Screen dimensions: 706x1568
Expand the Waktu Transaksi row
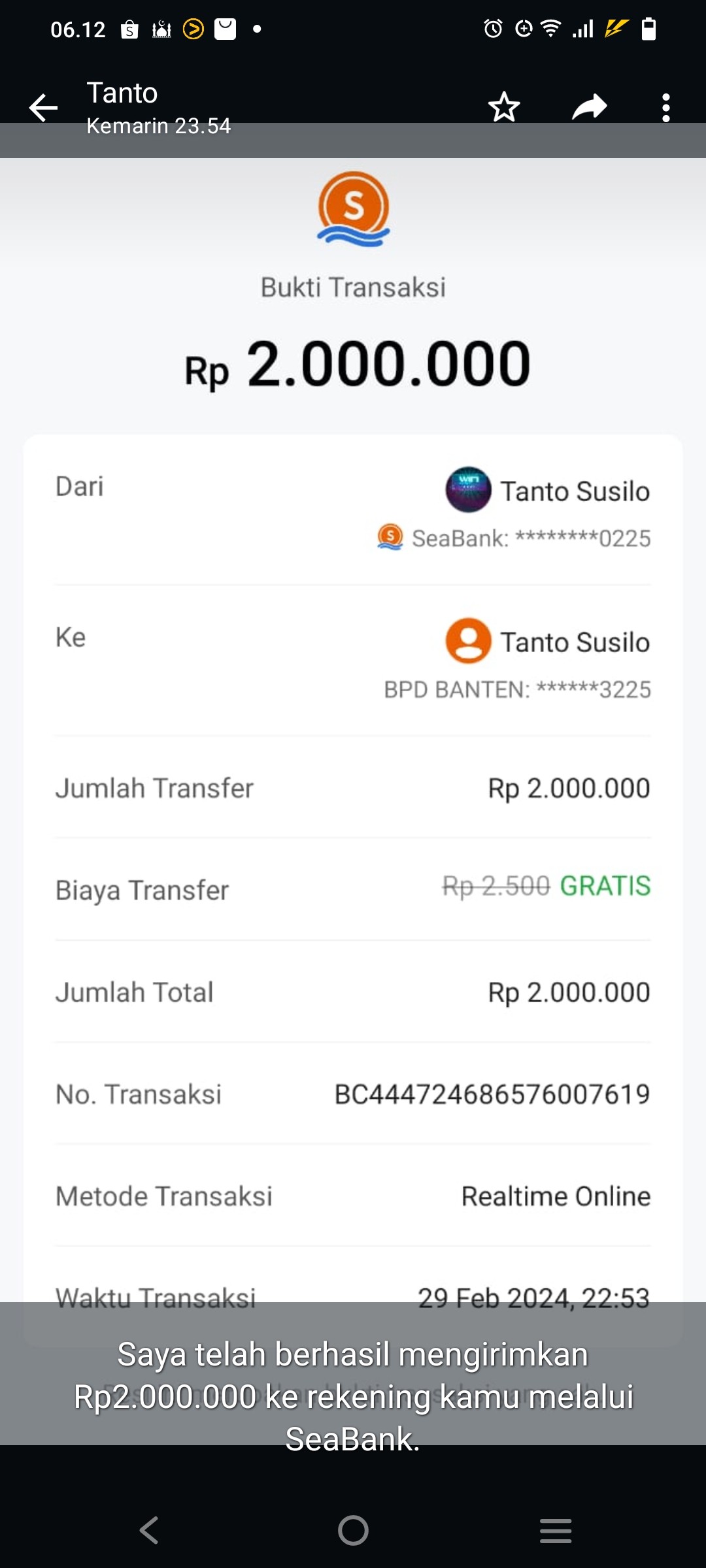pyautogui.click(x=353, y=1297)
